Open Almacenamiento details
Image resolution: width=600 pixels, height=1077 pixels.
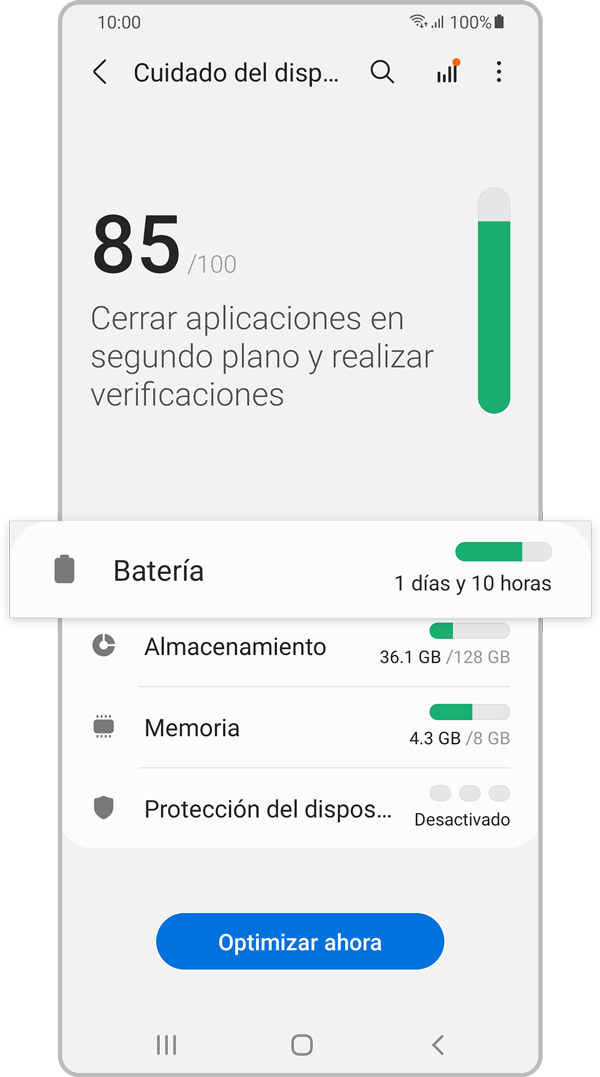point(300,647)
